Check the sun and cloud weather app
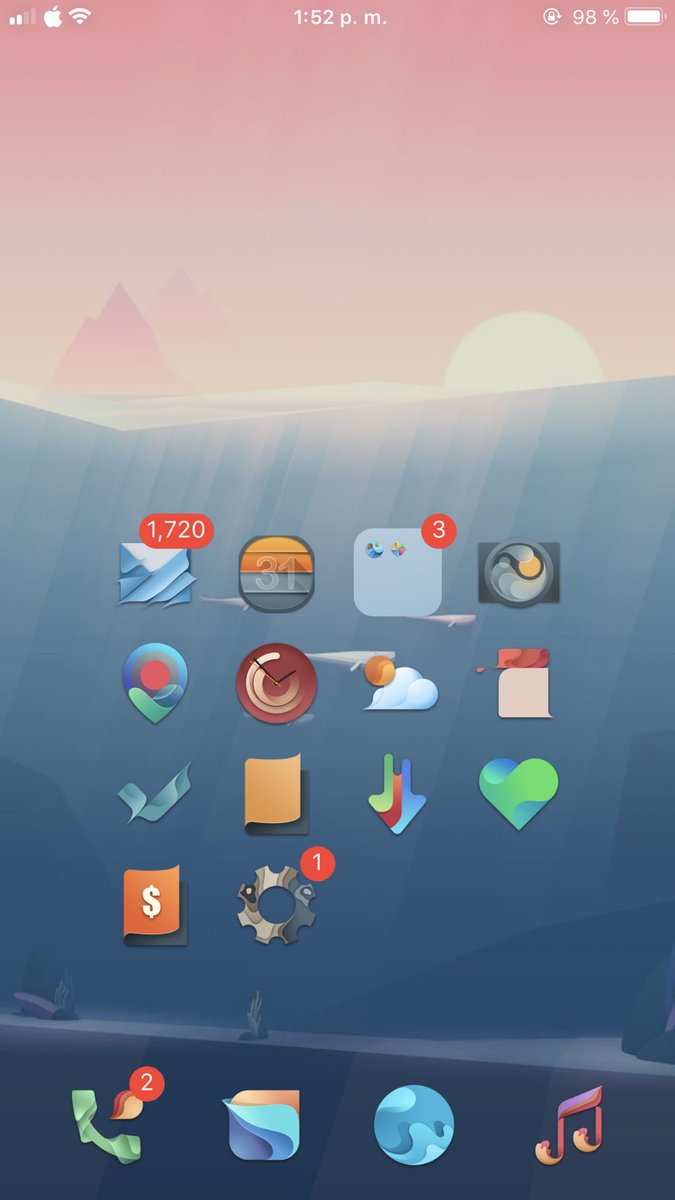The image size is (675, 1200). 399,686
